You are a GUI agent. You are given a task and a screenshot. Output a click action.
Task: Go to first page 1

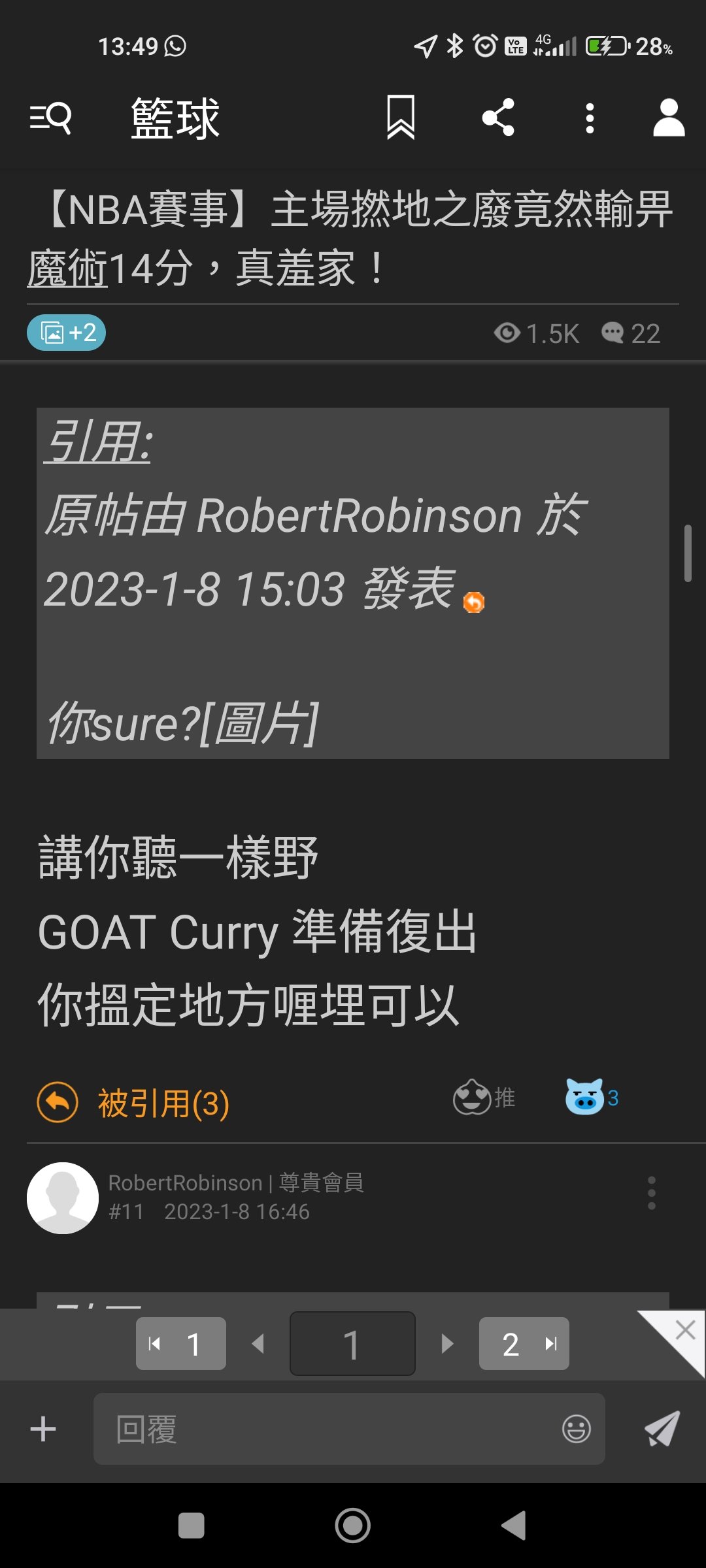click(x=181, y=1344)
